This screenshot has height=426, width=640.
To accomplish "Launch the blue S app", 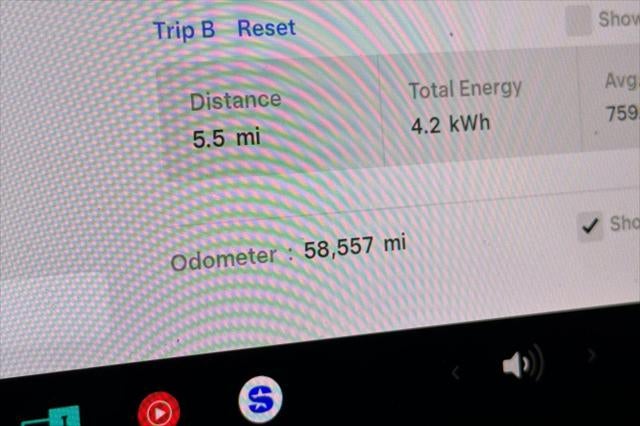I will point(260,399).
